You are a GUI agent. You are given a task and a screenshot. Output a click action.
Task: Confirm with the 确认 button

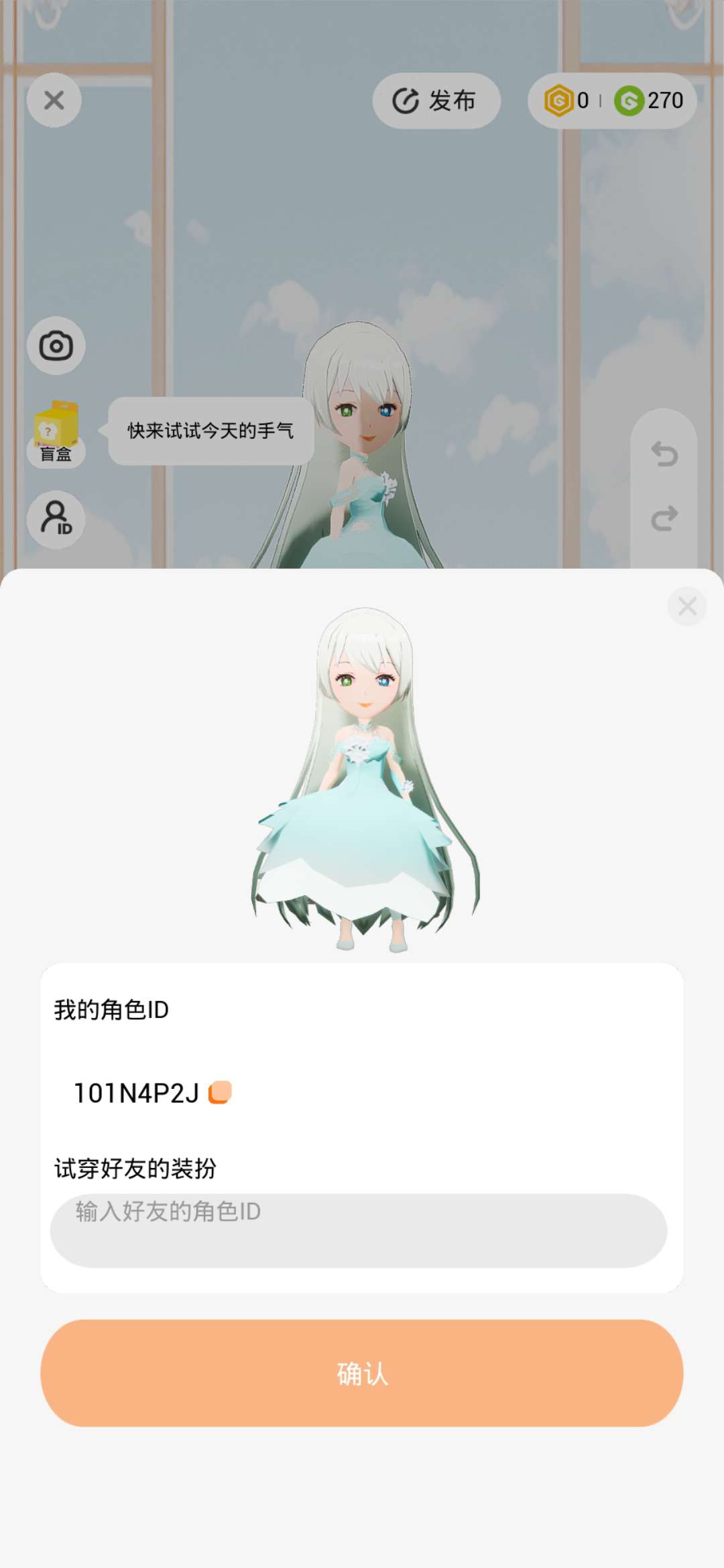coord(362,1374)
